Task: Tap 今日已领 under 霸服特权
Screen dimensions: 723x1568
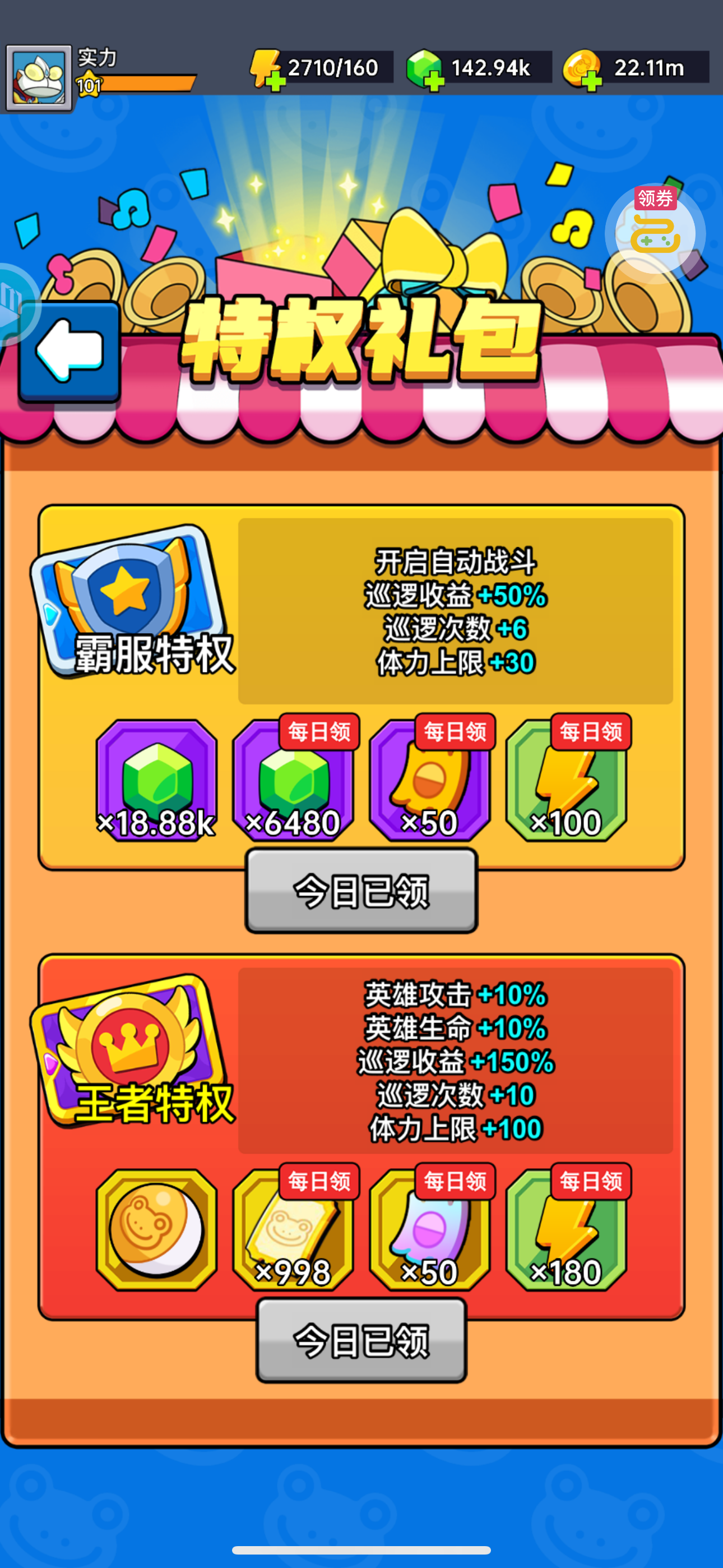Action: pyautogui.click(x=361, y=891)
